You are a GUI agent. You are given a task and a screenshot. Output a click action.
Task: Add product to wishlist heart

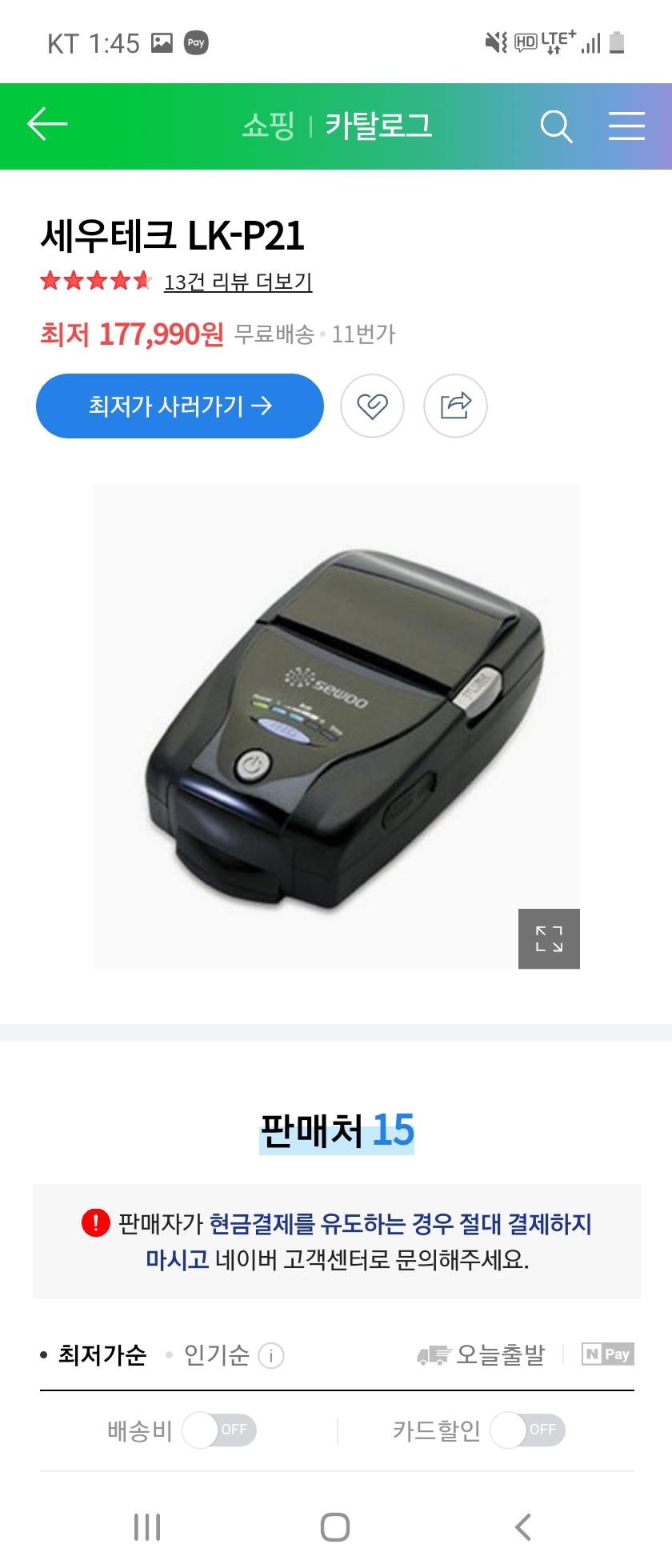(x=372, y=406)
